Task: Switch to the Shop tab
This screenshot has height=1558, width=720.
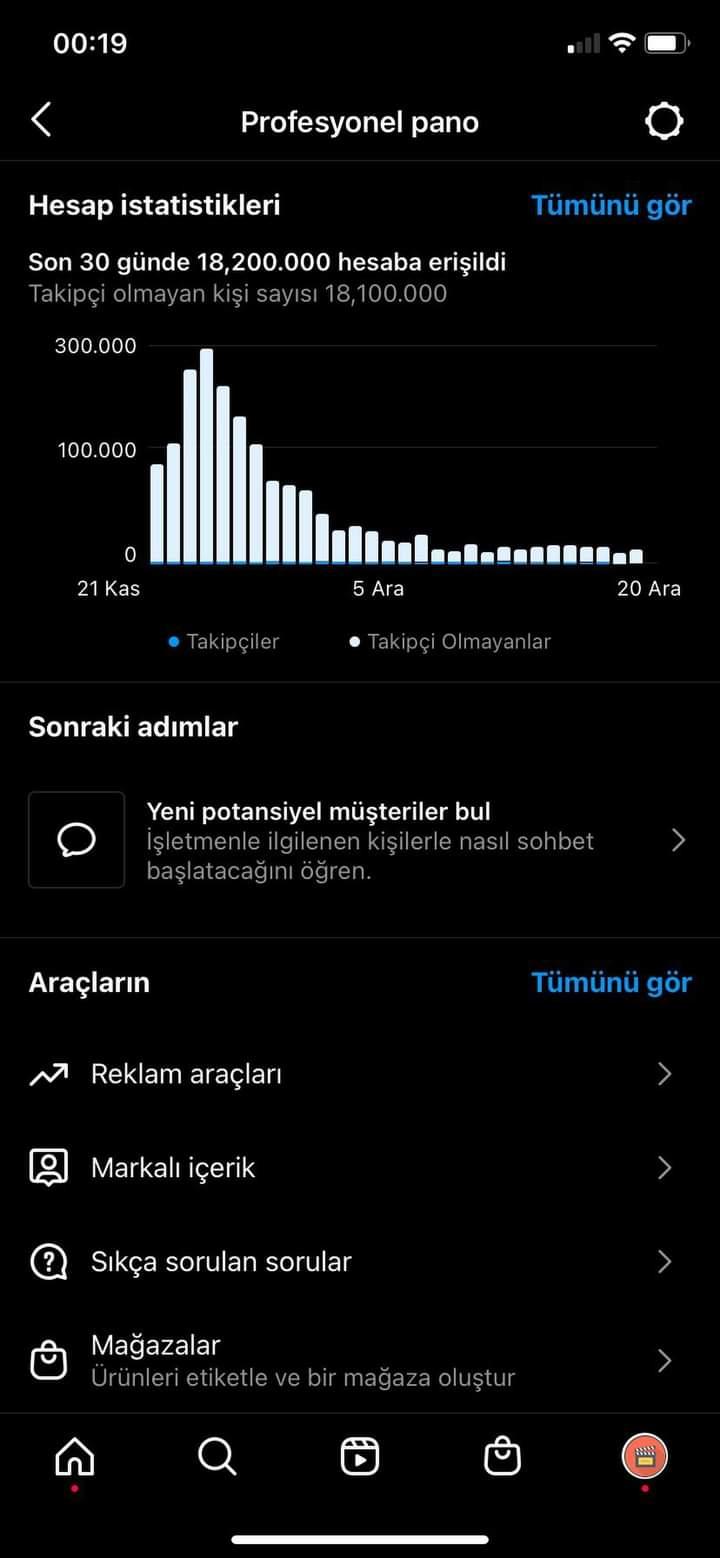Action: click(502, 1457)
